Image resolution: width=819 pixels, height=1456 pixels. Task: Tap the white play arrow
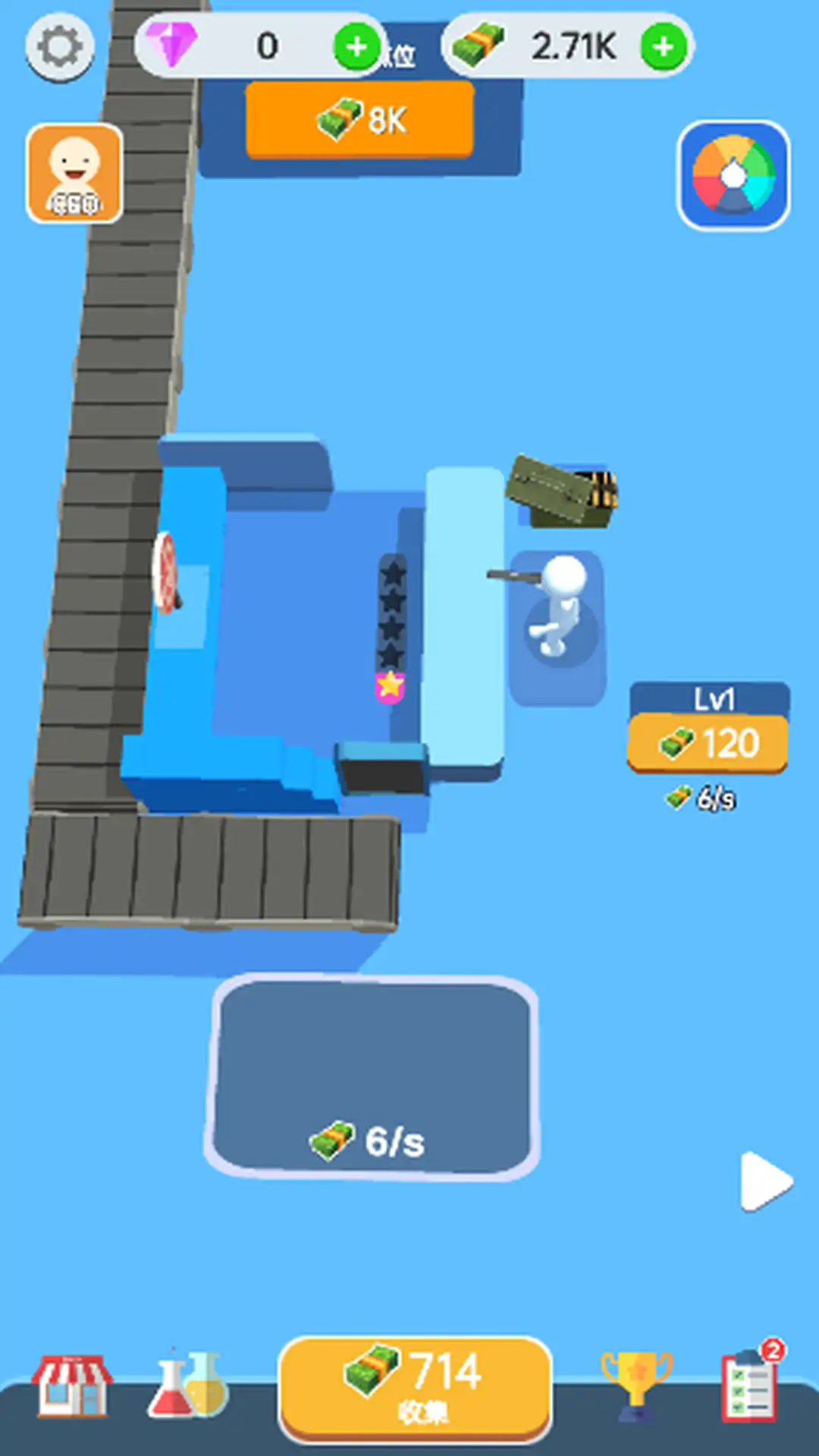click(764, 1181)
